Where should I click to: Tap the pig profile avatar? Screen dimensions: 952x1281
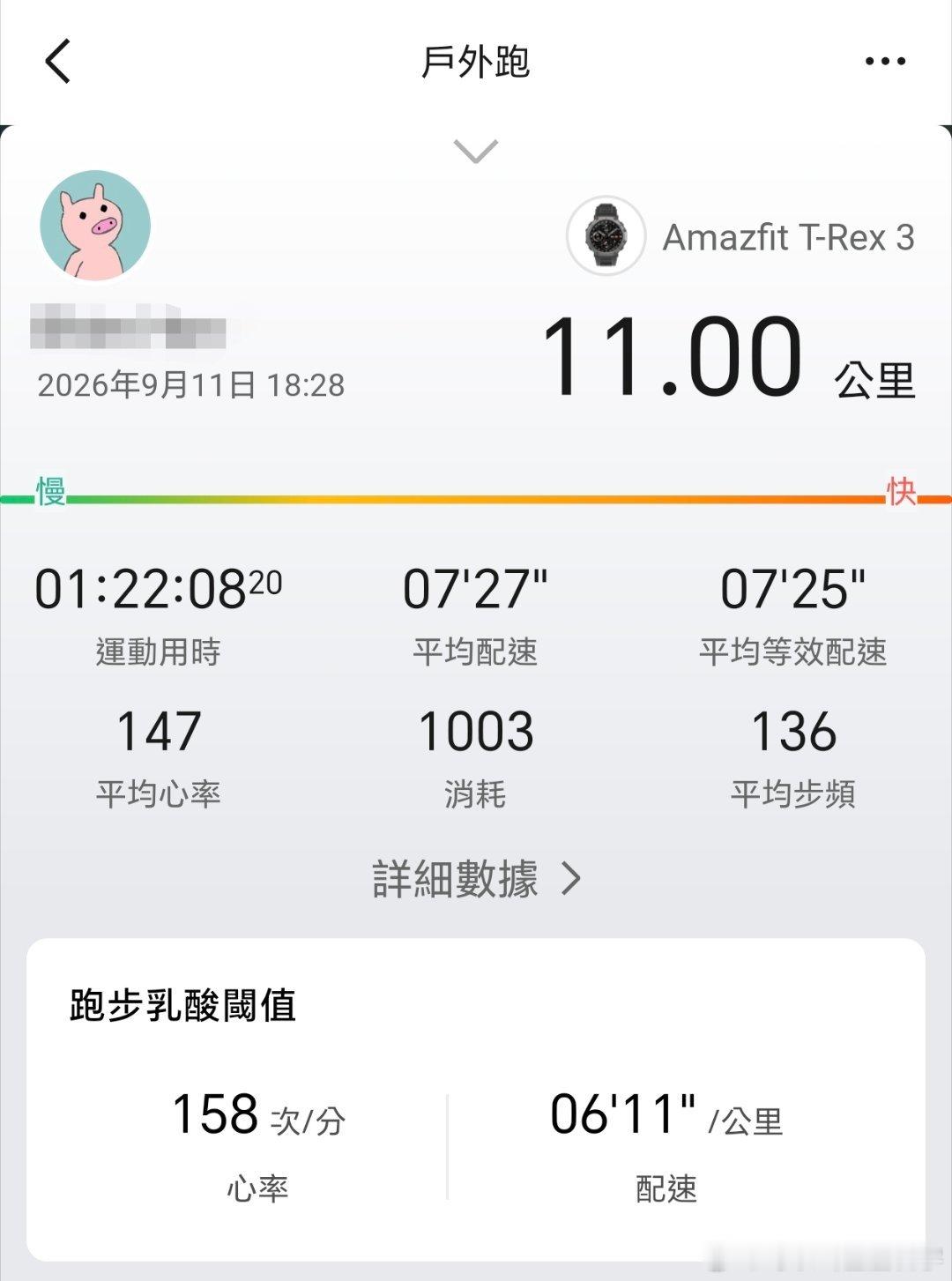[x=95, y=226]
